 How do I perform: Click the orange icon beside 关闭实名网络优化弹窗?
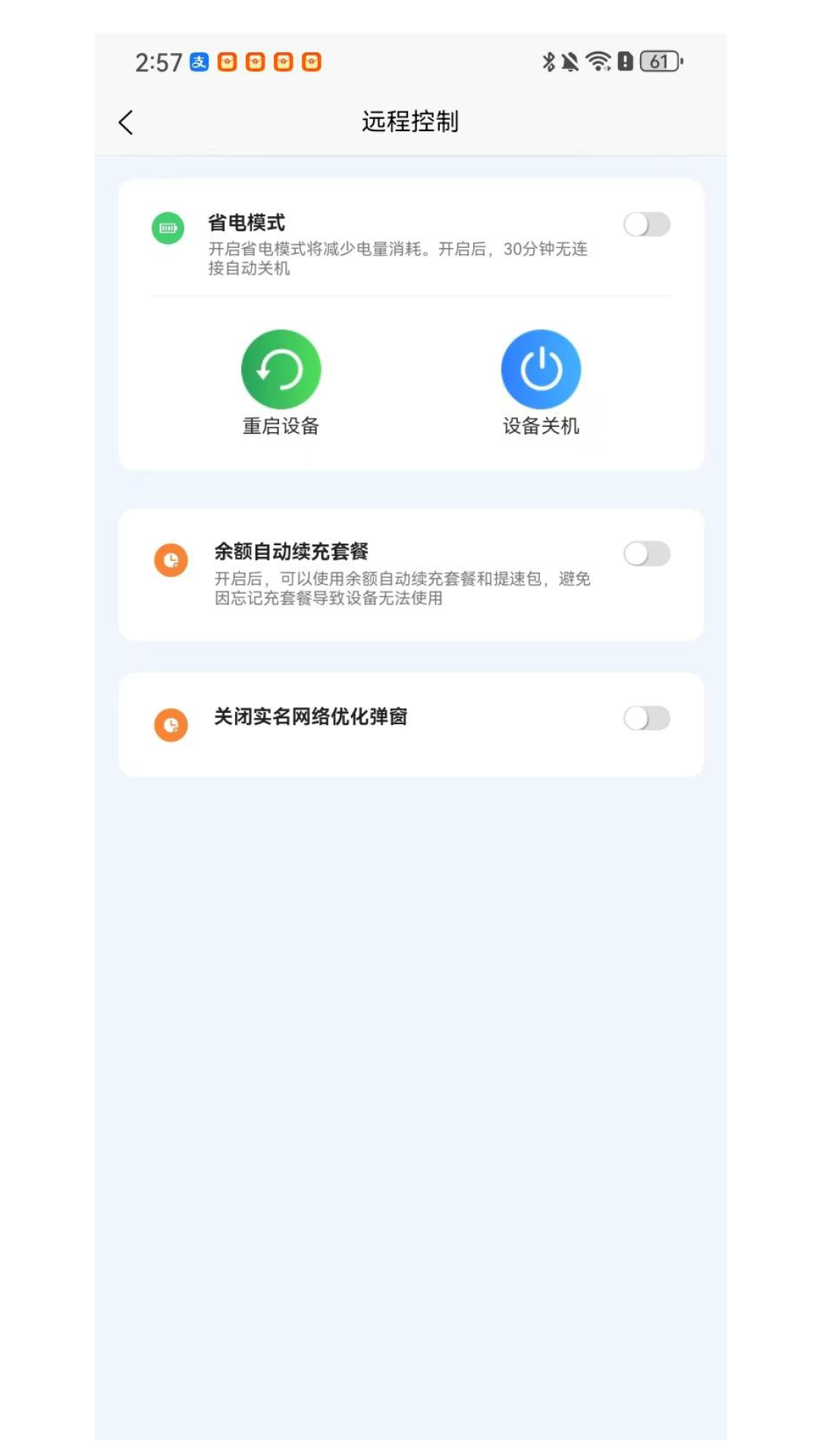tap(170, 724)
